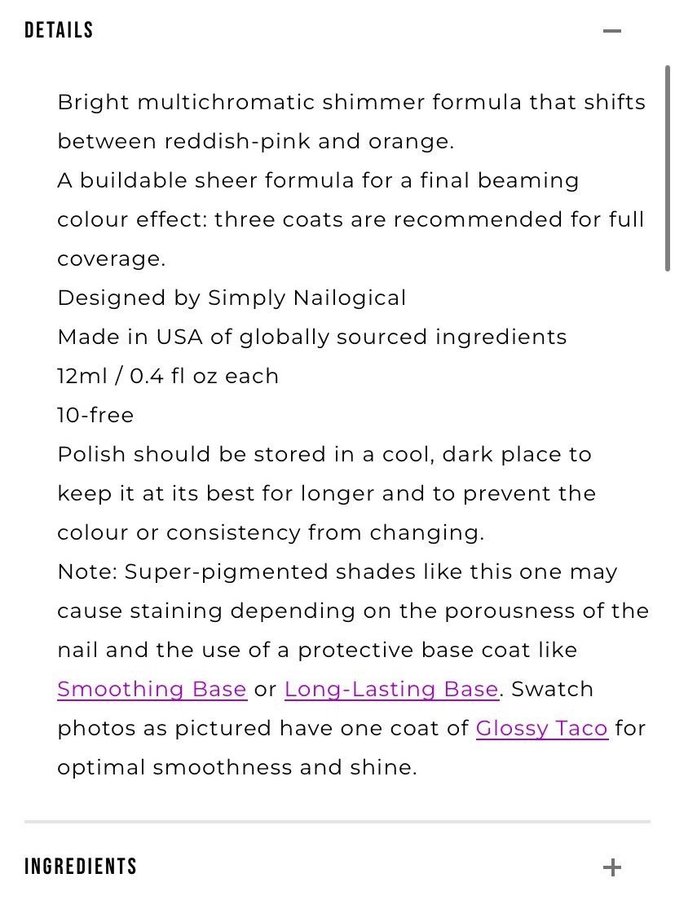The height and width of the screenshot is (900, 675).
Task: Open the Glossy Taco link
Action: (x=541, y=728)
